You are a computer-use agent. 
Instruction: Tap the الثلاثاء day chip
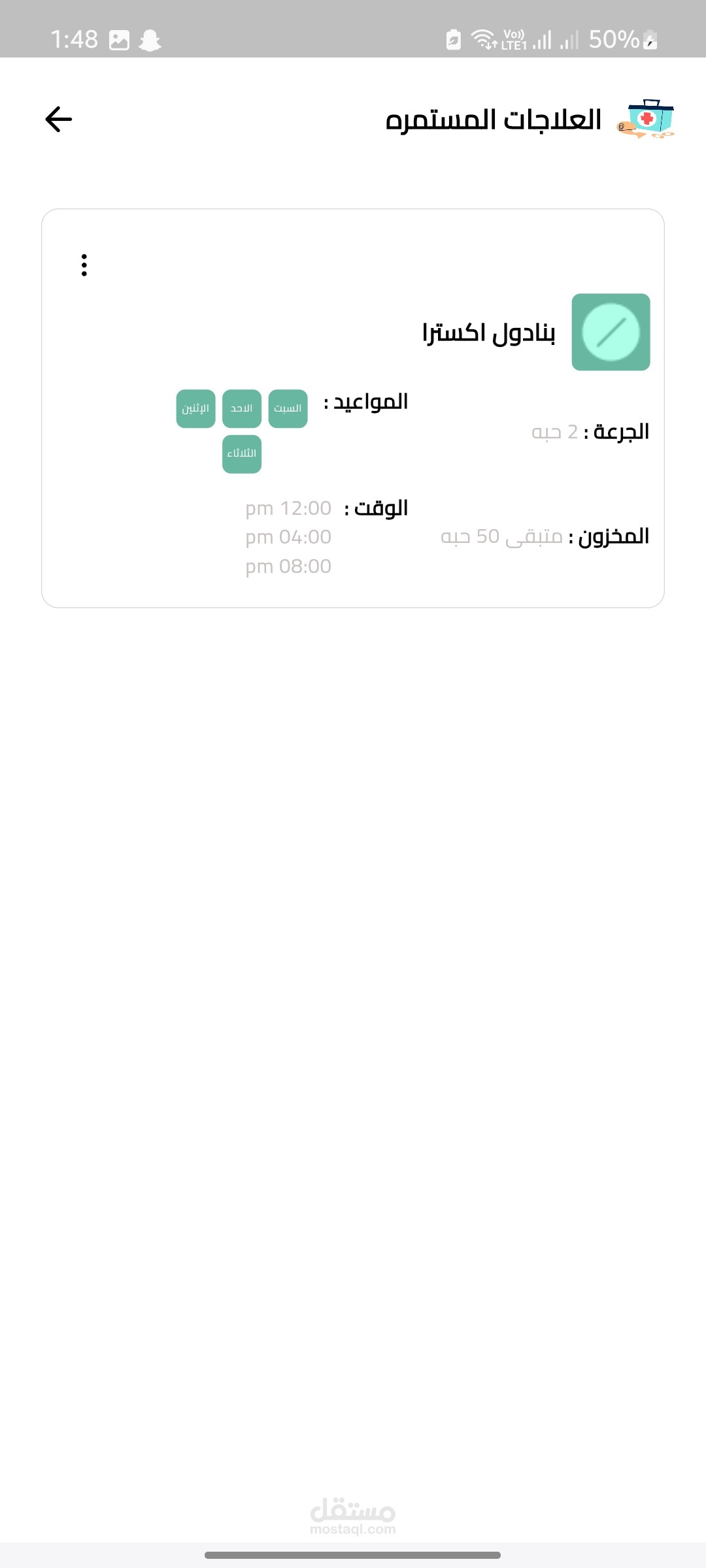242,454
